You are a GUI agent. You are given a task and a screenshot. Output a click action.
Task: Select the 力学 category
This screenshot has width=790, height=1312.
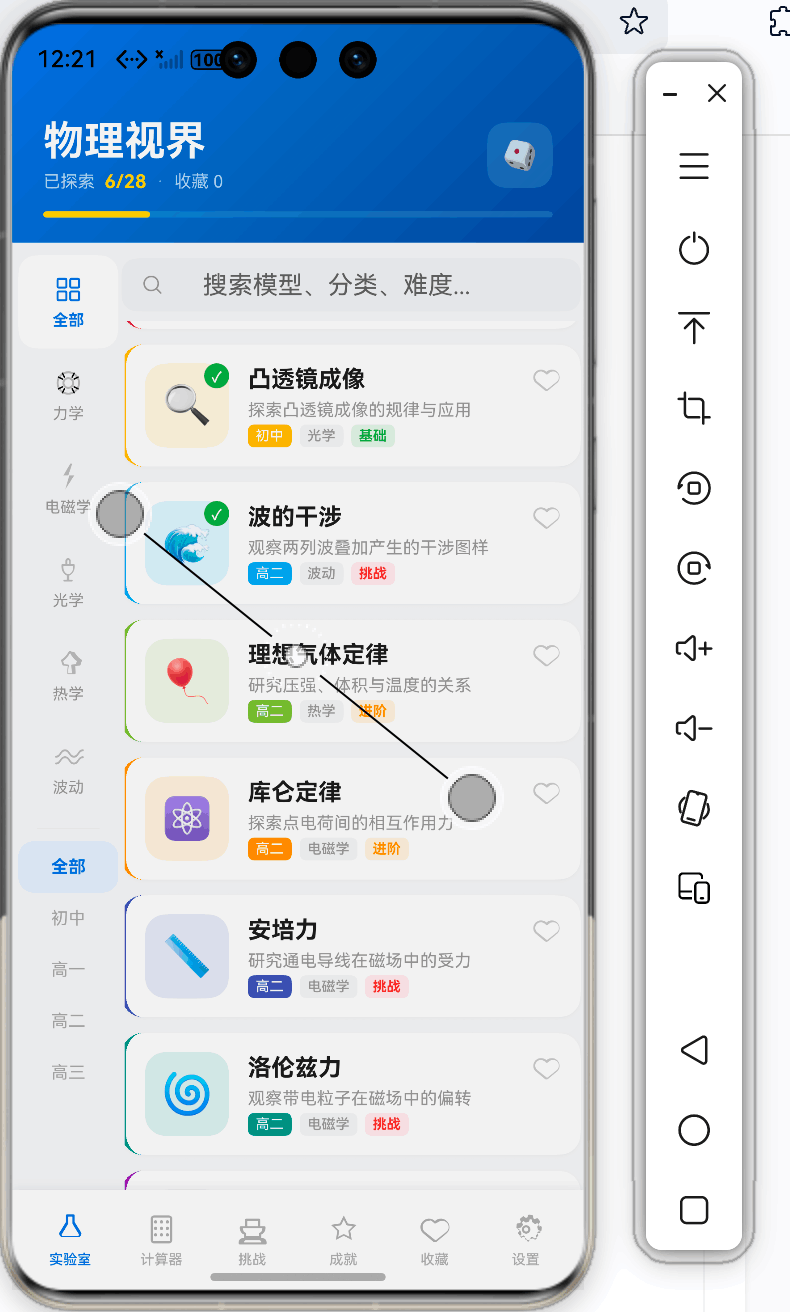click(x=68, y=395)
